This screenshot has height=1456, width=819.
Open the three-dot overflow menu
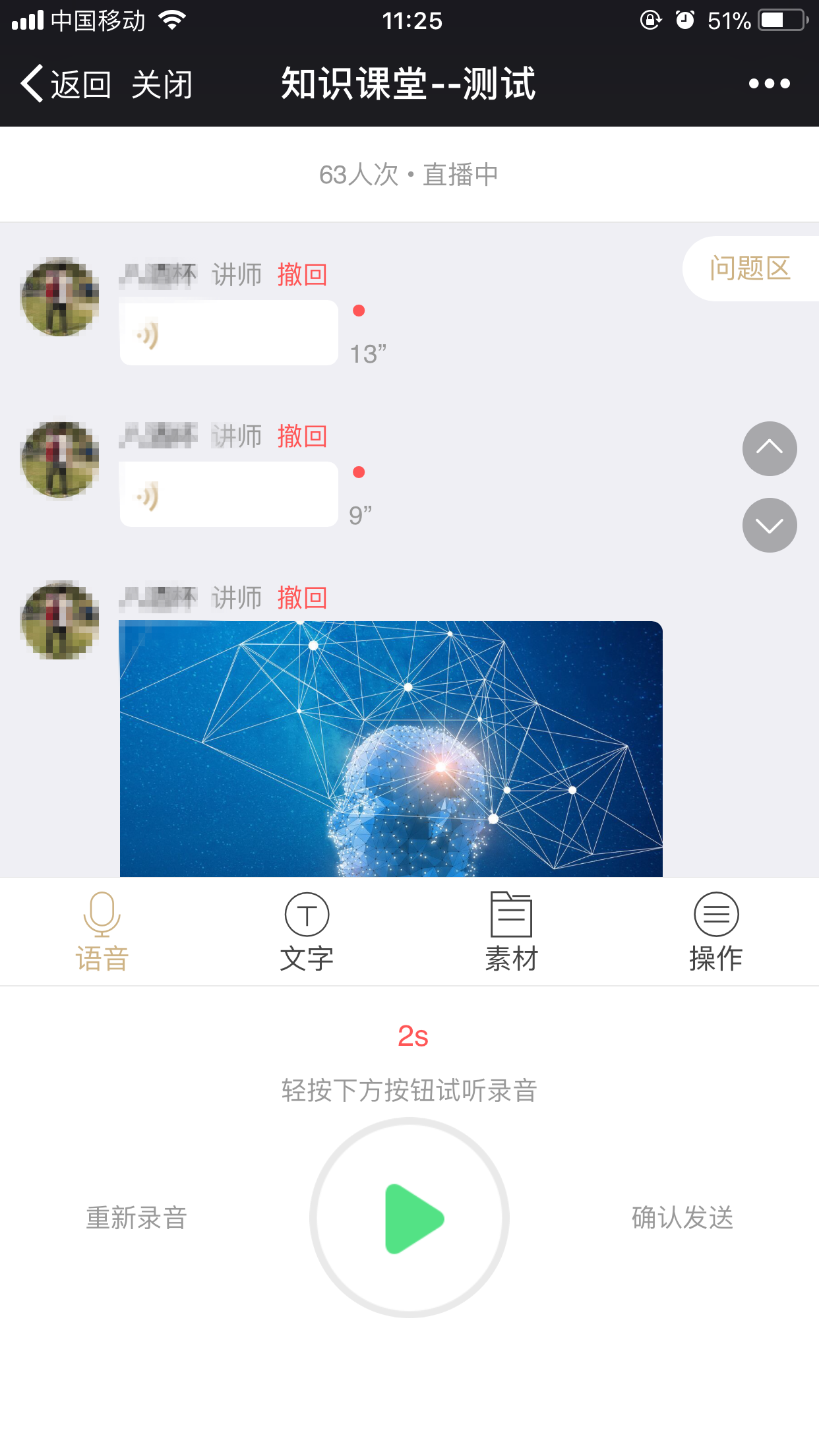769,84
